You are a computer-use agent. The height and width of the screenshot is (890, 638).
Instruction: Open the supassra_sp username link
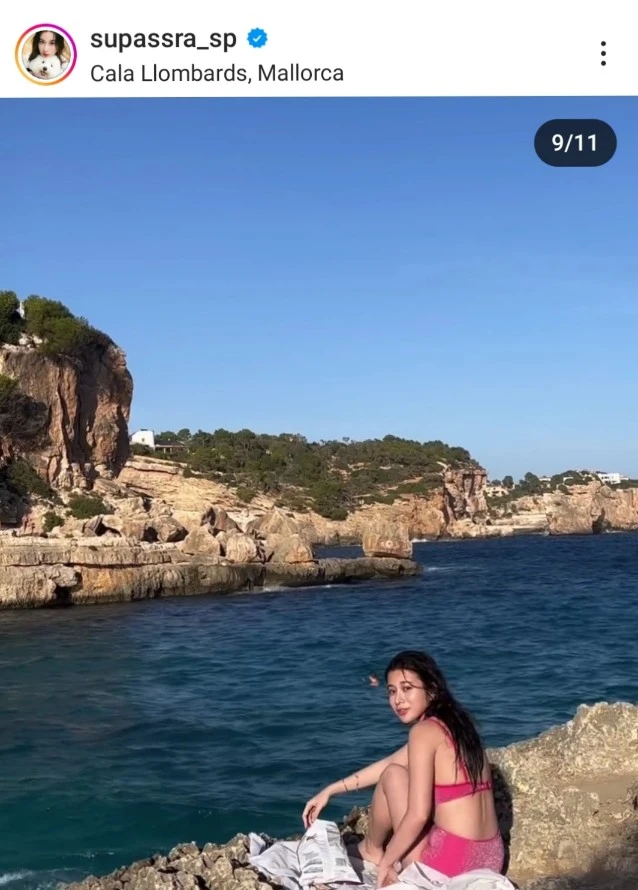point(163,39)
